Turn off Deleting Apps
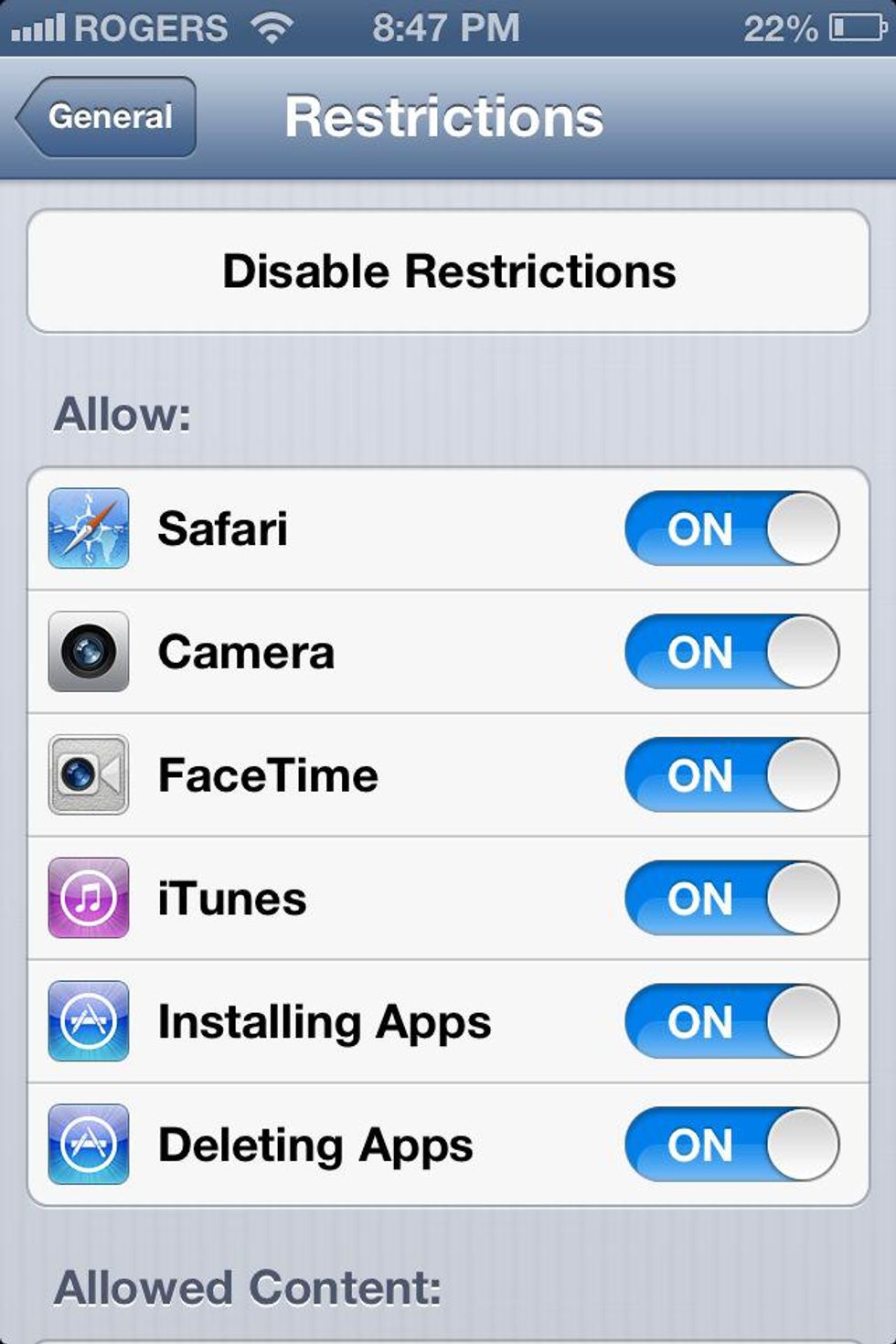Image resolution: width=896 pixels, height=1344 pixels. pyautogui.click(x=731, y=1145)
